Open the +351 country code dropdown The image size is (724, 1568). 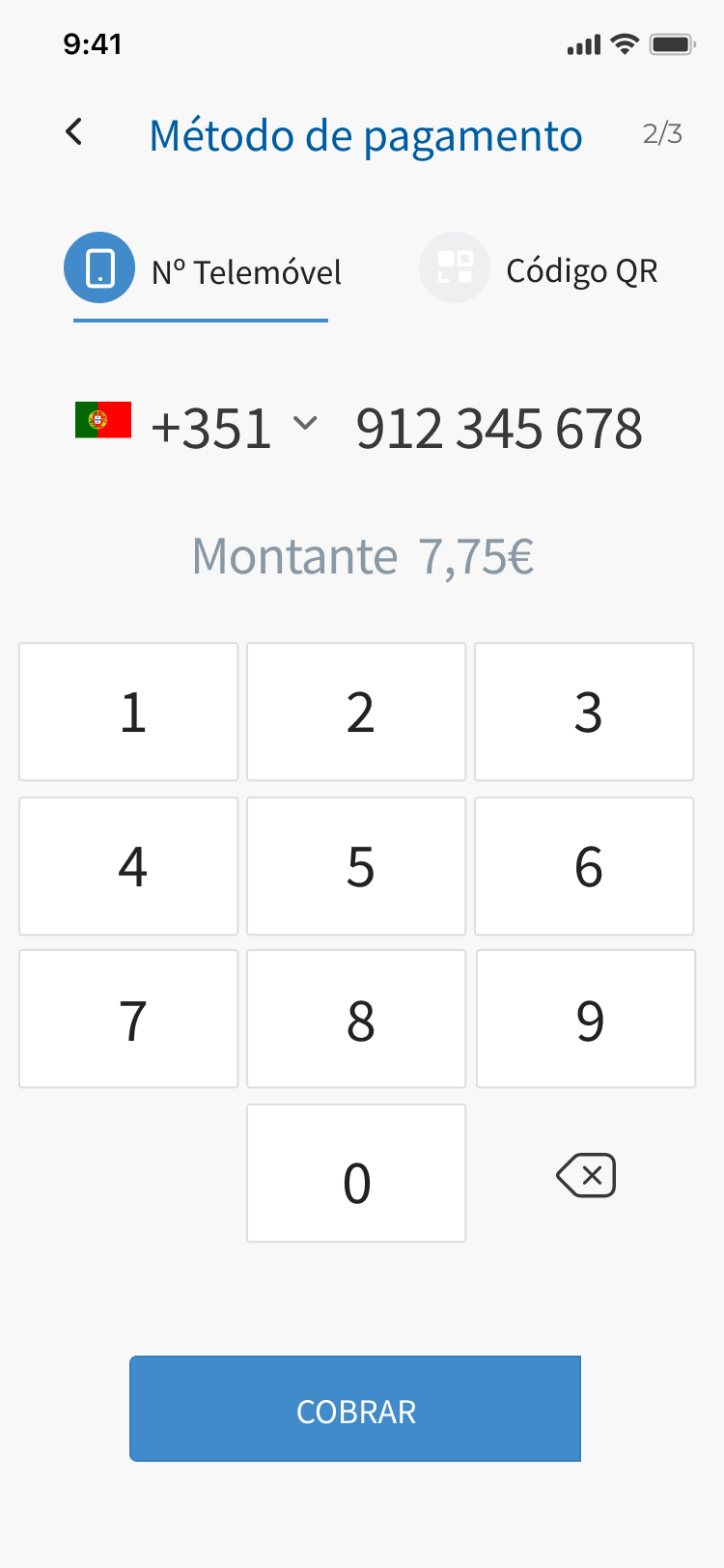point(212,426)
